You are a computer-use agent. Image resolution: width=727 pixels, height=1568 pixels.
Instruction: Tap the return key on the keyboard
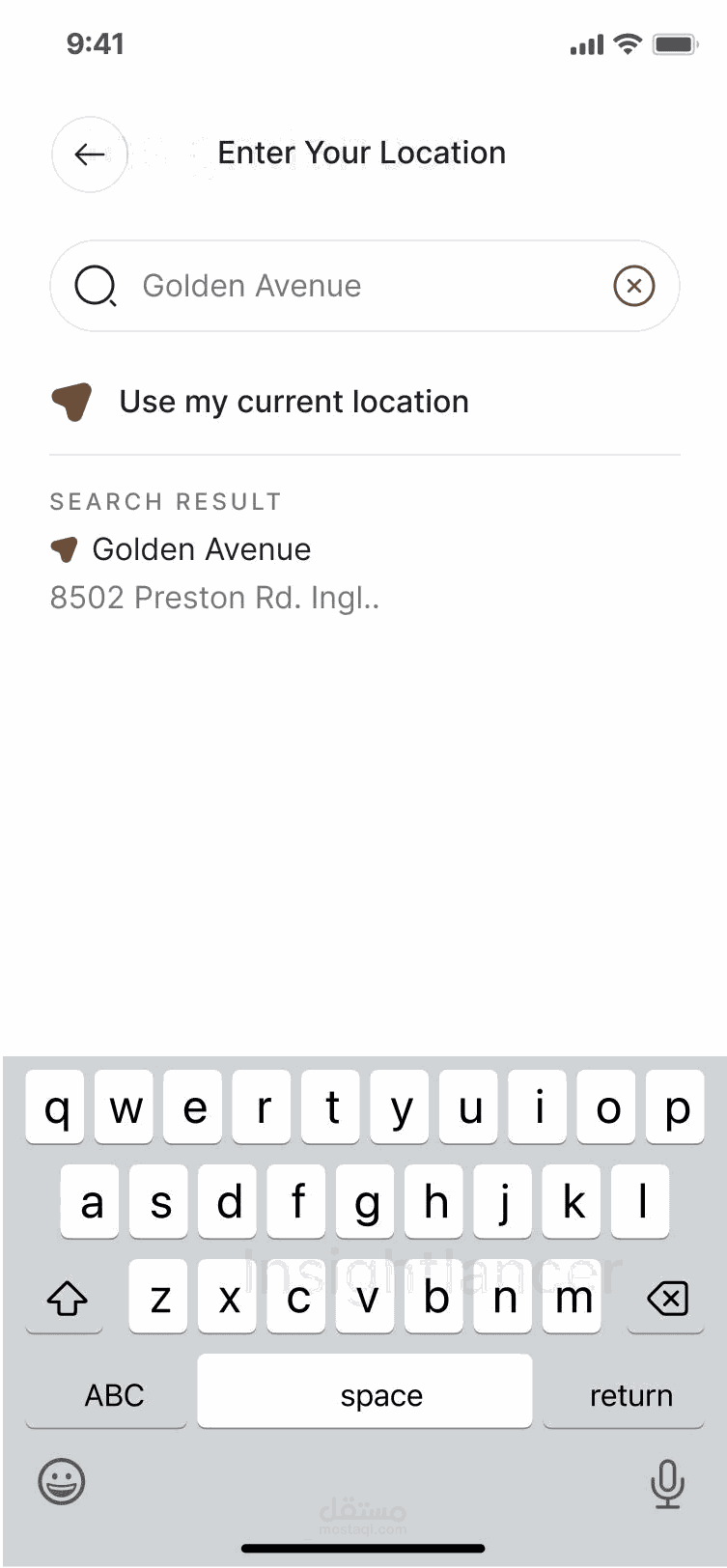pos(629,1395)
